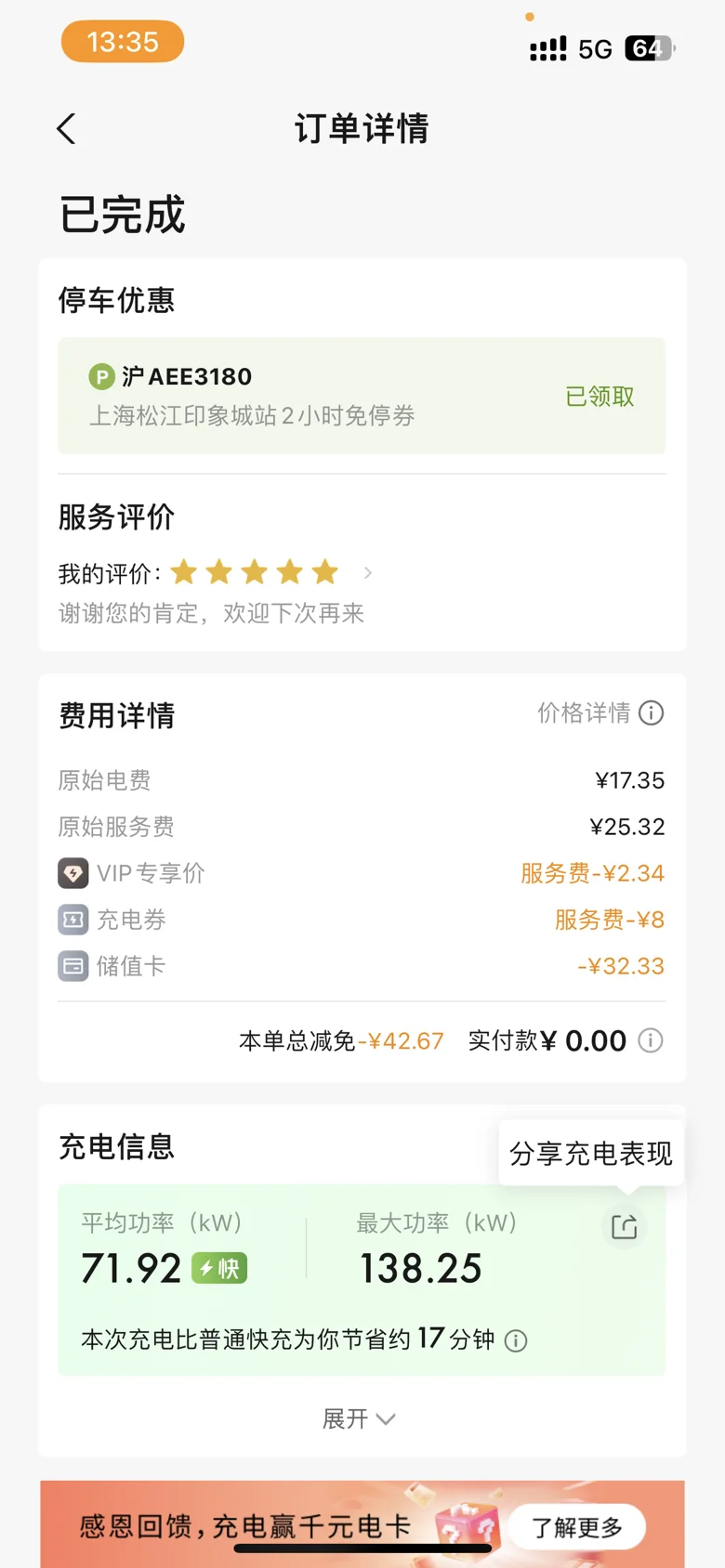Tap the info icon next to 17分钟

pyautogui.click(x=516, y=1340)
